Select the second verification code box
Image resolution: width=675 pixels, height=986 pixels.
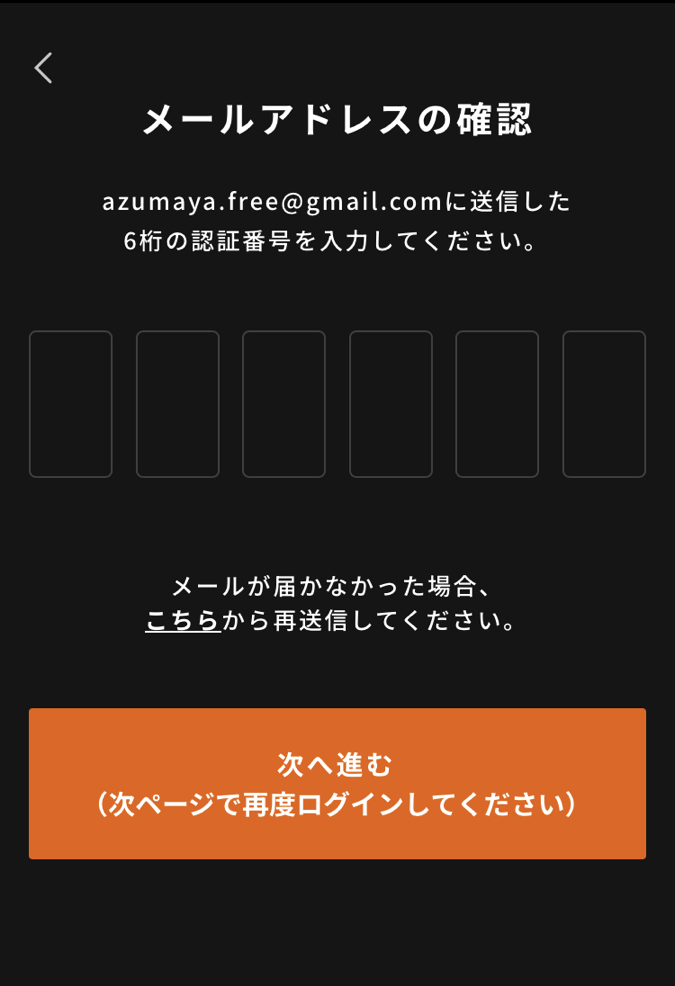[x=178, y=404]
